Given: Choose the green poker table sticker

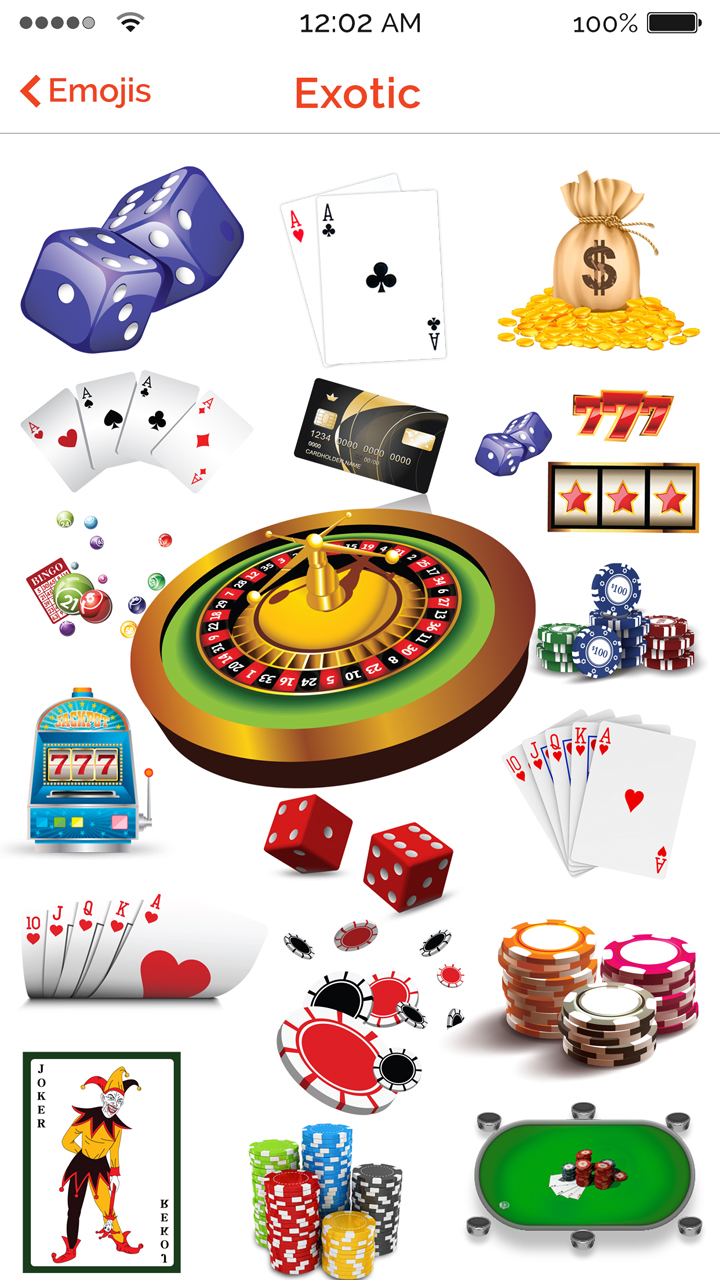Looking at the screenshot, I should [585, 1172].
